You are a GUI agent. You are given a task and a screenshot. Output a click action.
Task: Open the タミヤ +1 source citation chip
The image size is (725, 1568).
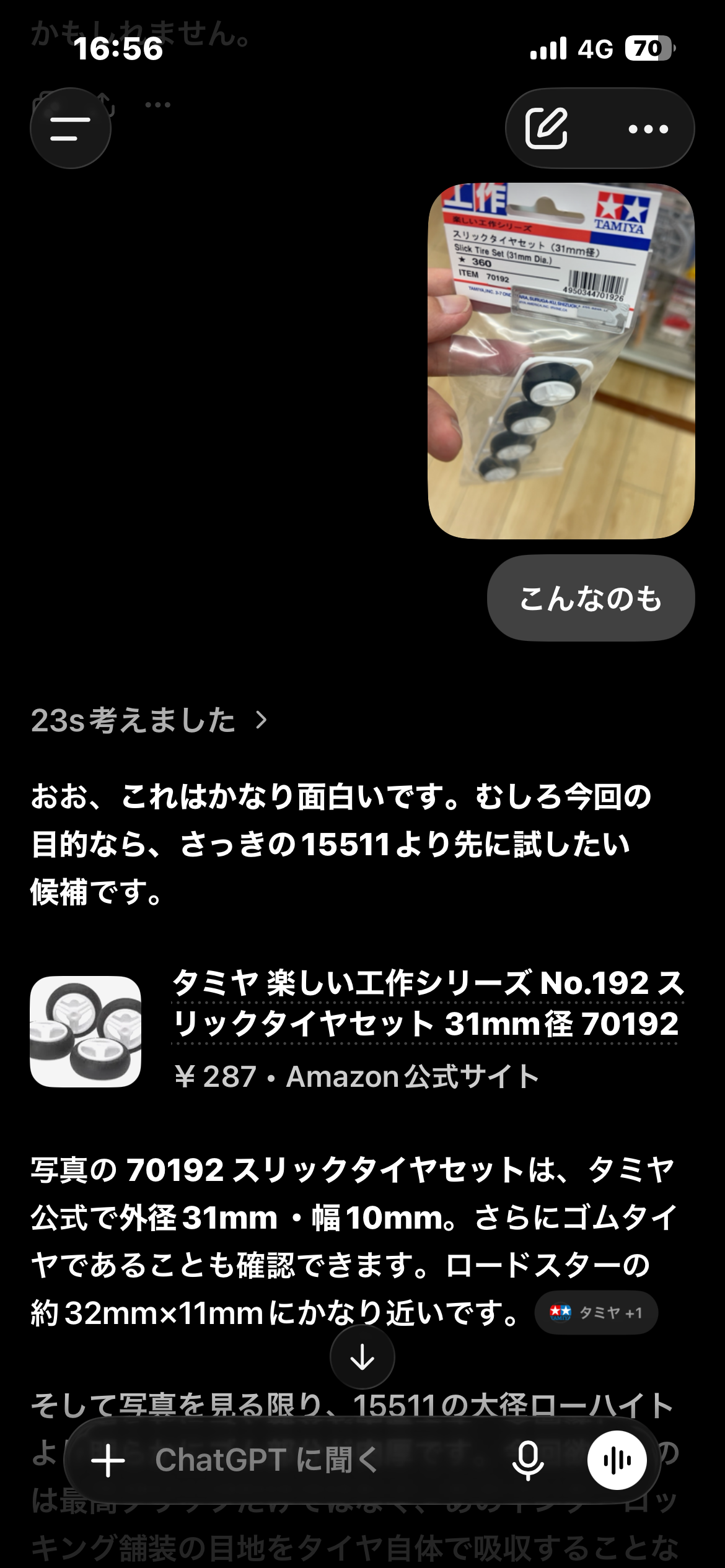click(596, 1312)
